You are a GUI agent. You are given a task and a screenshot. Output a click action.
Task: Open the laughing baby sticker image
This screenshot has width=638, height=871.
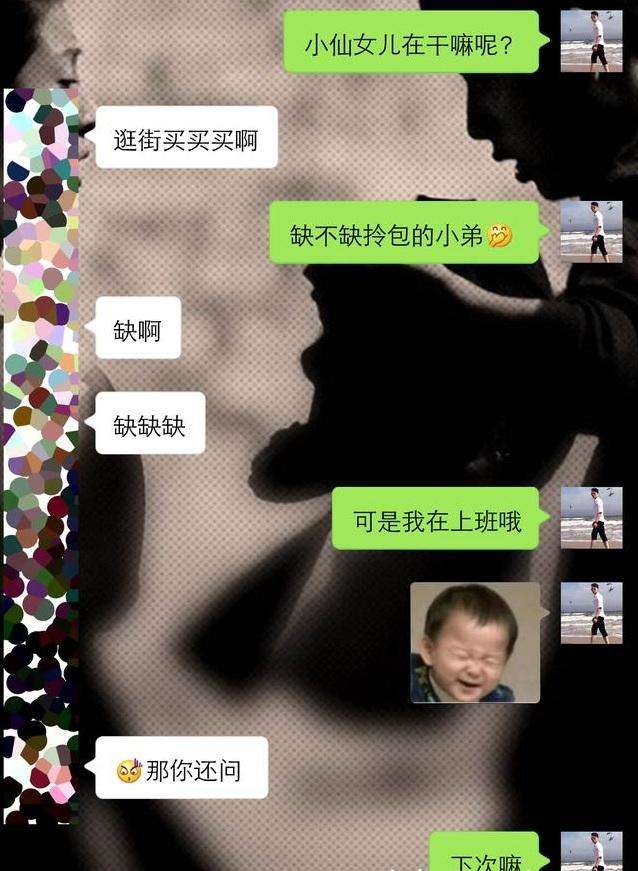coord(475,642)
